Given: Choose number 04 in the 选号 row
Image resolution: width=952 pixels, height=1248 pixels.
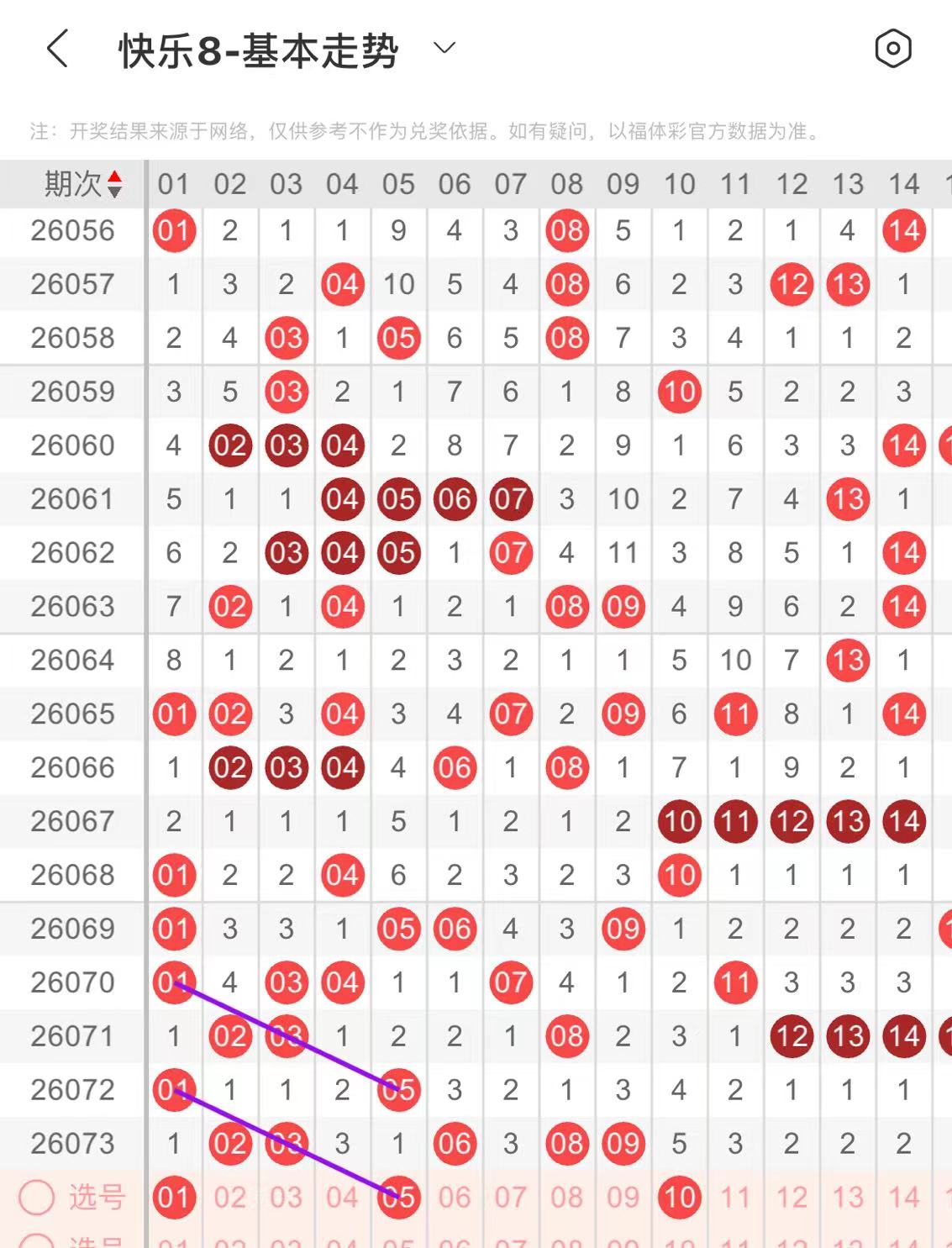Looking at the screenshot, I should 342,1198.
